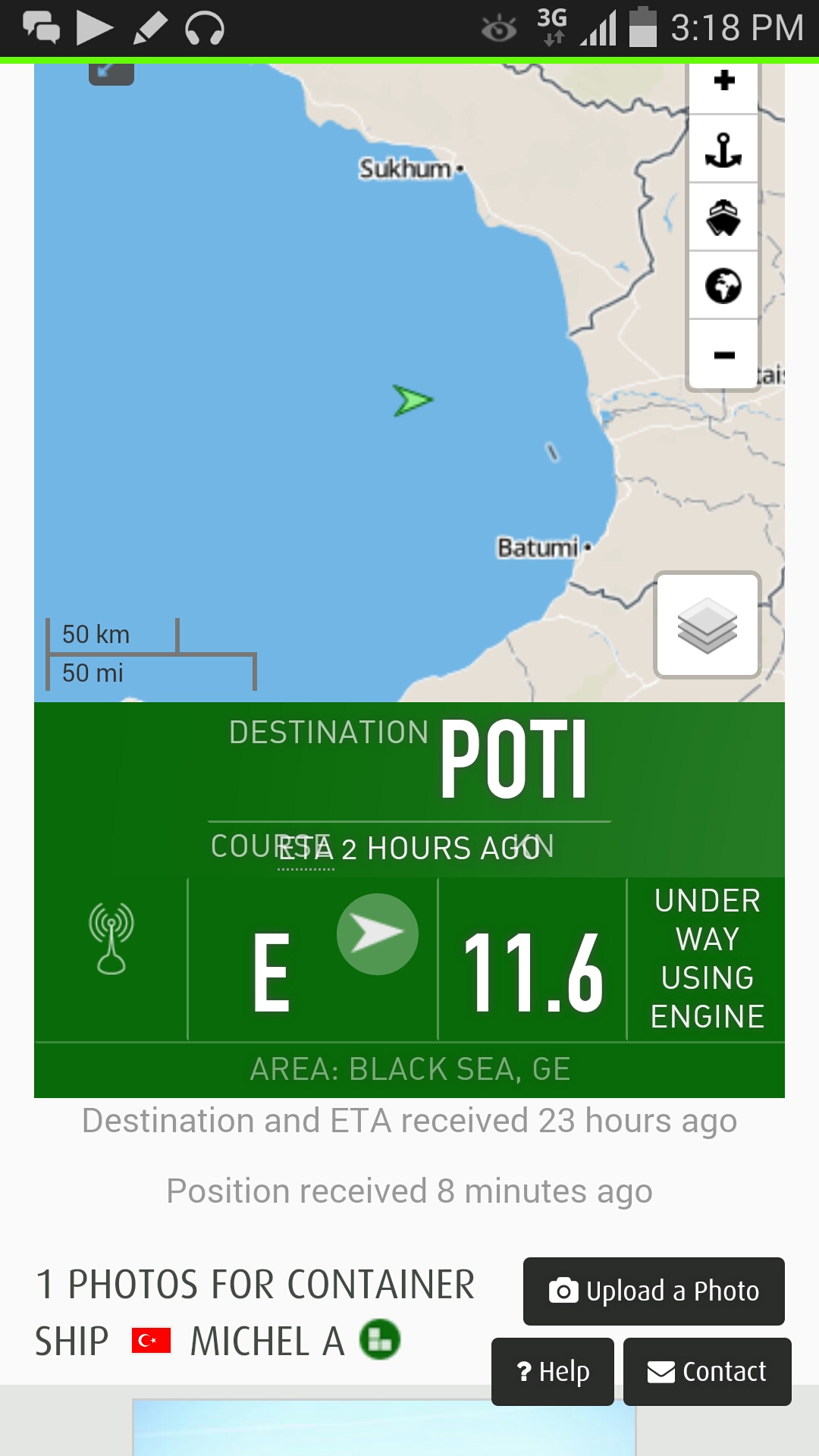
Task: Toggle vessels with the ship icon
Action: click(723, 218)
